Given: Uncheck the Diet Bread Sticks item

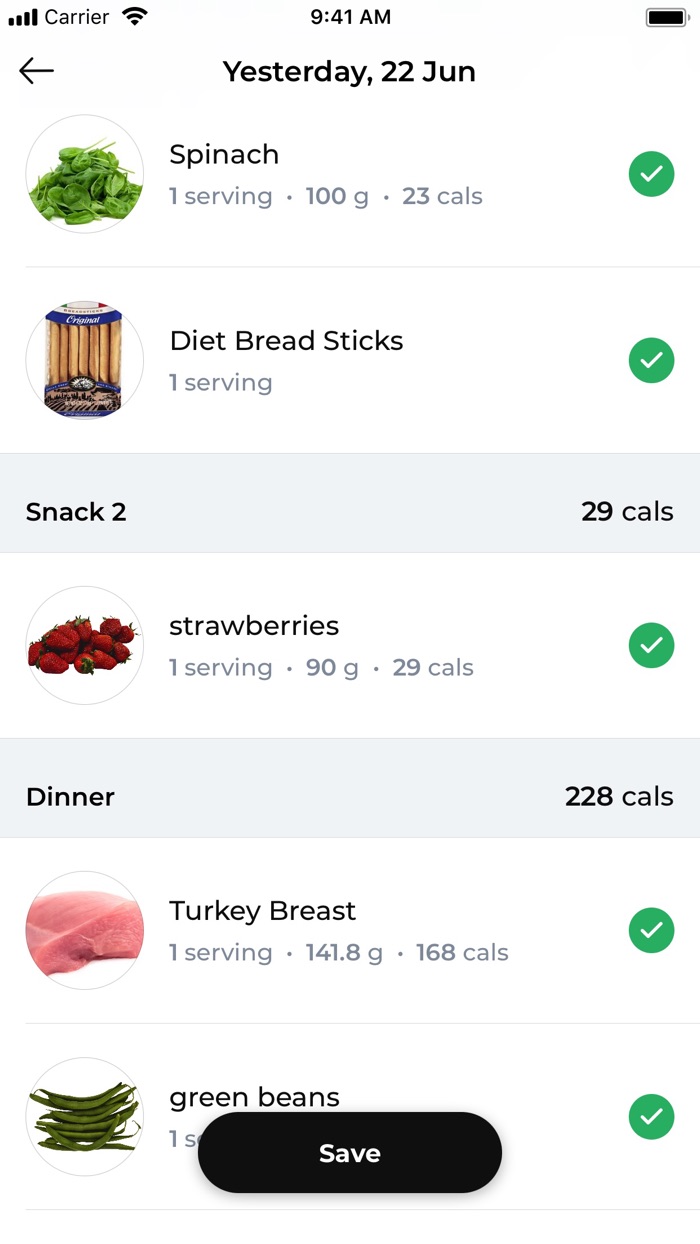Looking at the screenshot, I should tap(651, 360).
